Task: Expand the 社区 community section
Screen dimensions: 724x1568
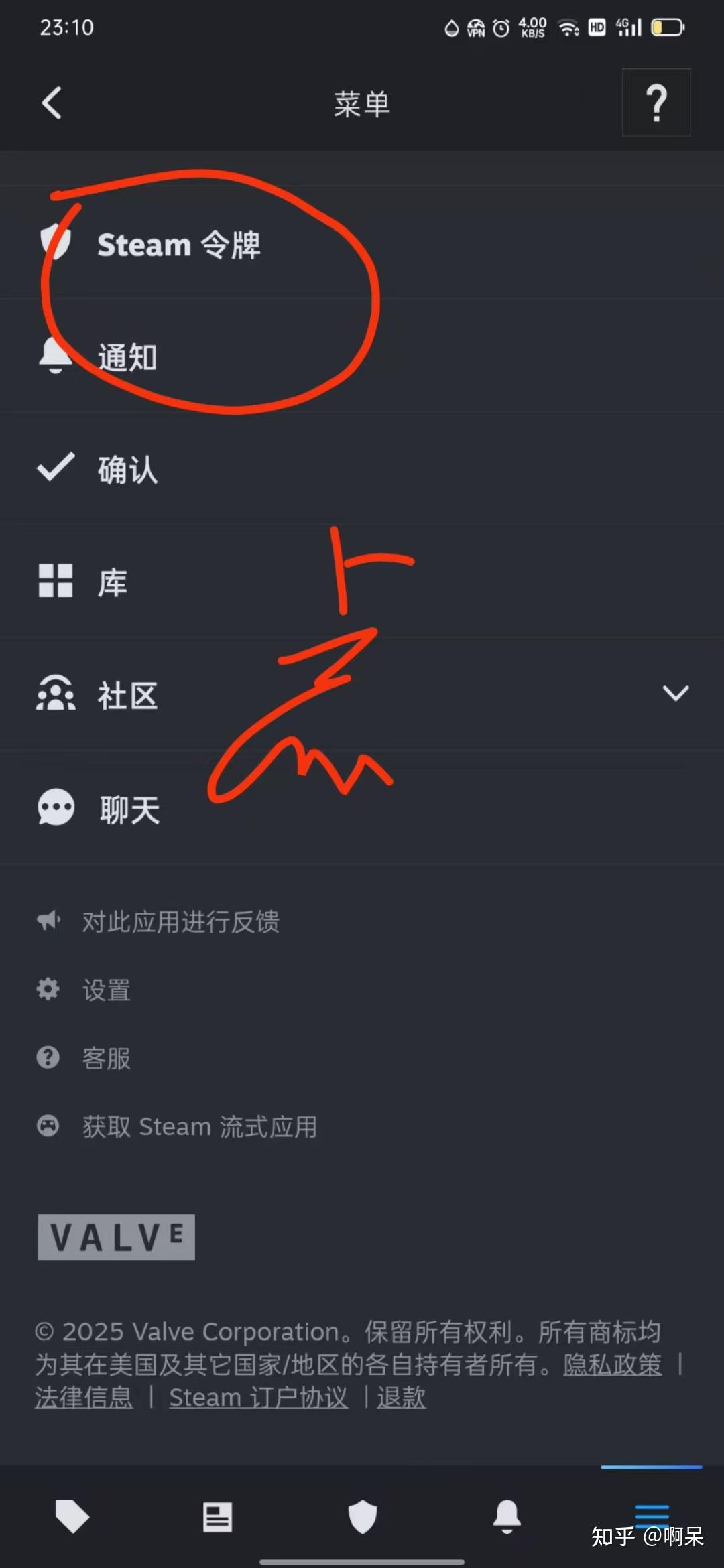Action: coord(676,694)
